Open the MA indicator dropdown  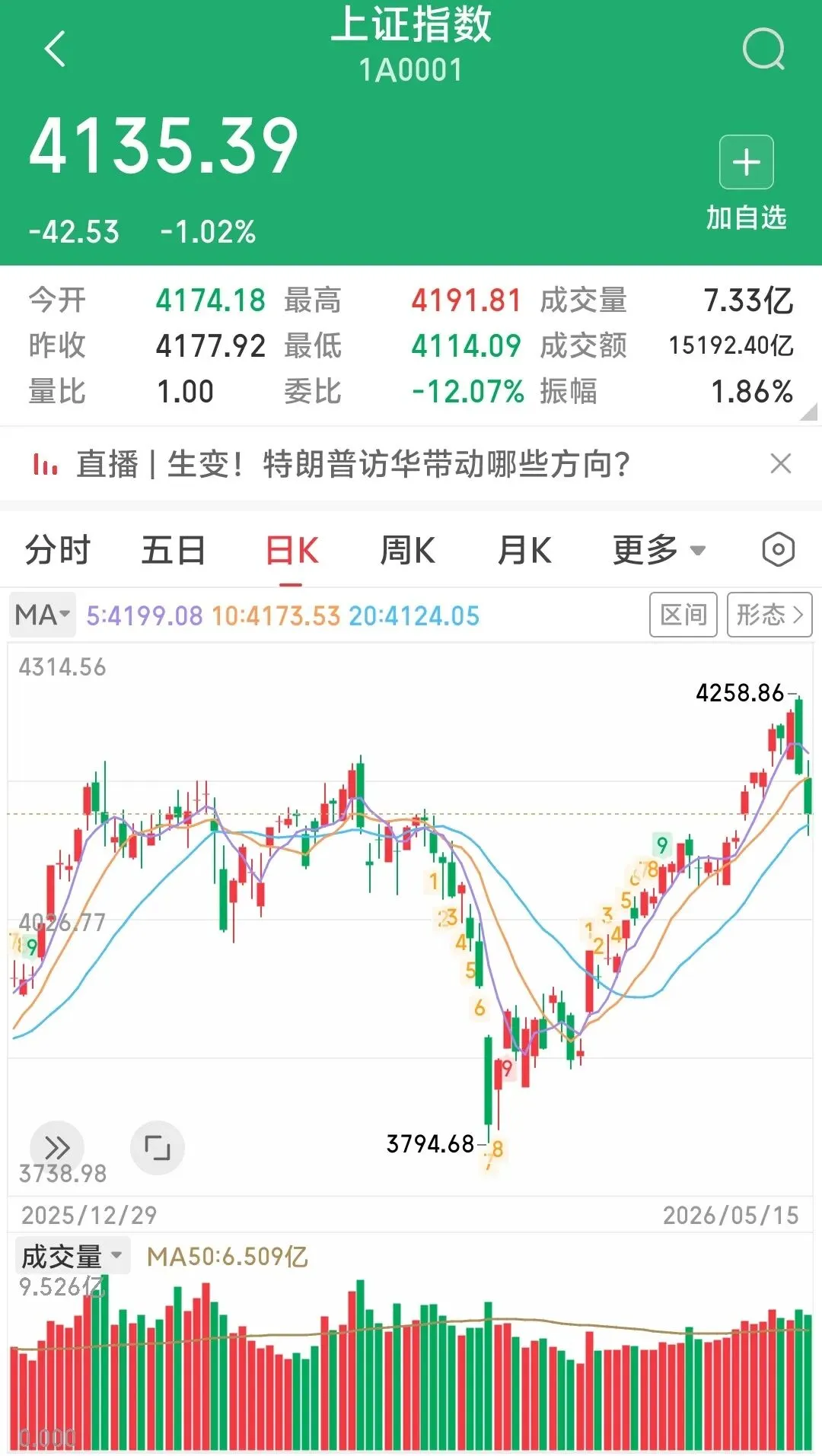coord(43,615)
